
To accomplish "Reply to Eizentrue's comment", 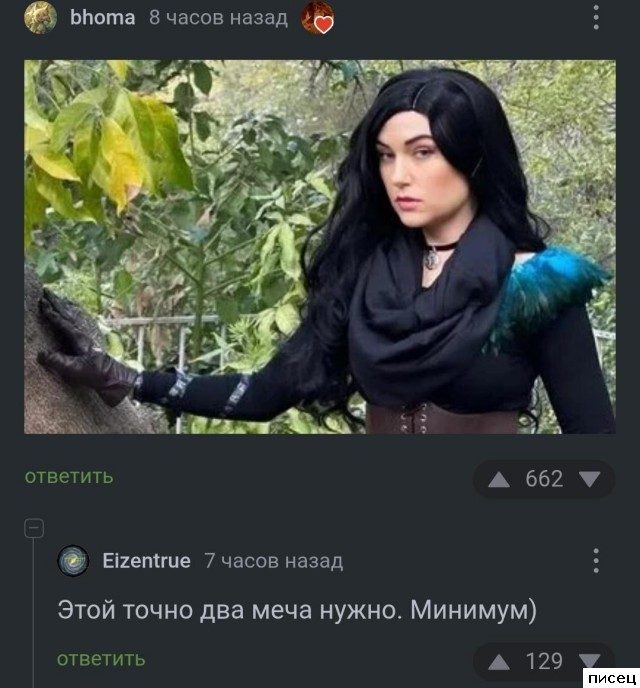I will [x=101, y=658].
